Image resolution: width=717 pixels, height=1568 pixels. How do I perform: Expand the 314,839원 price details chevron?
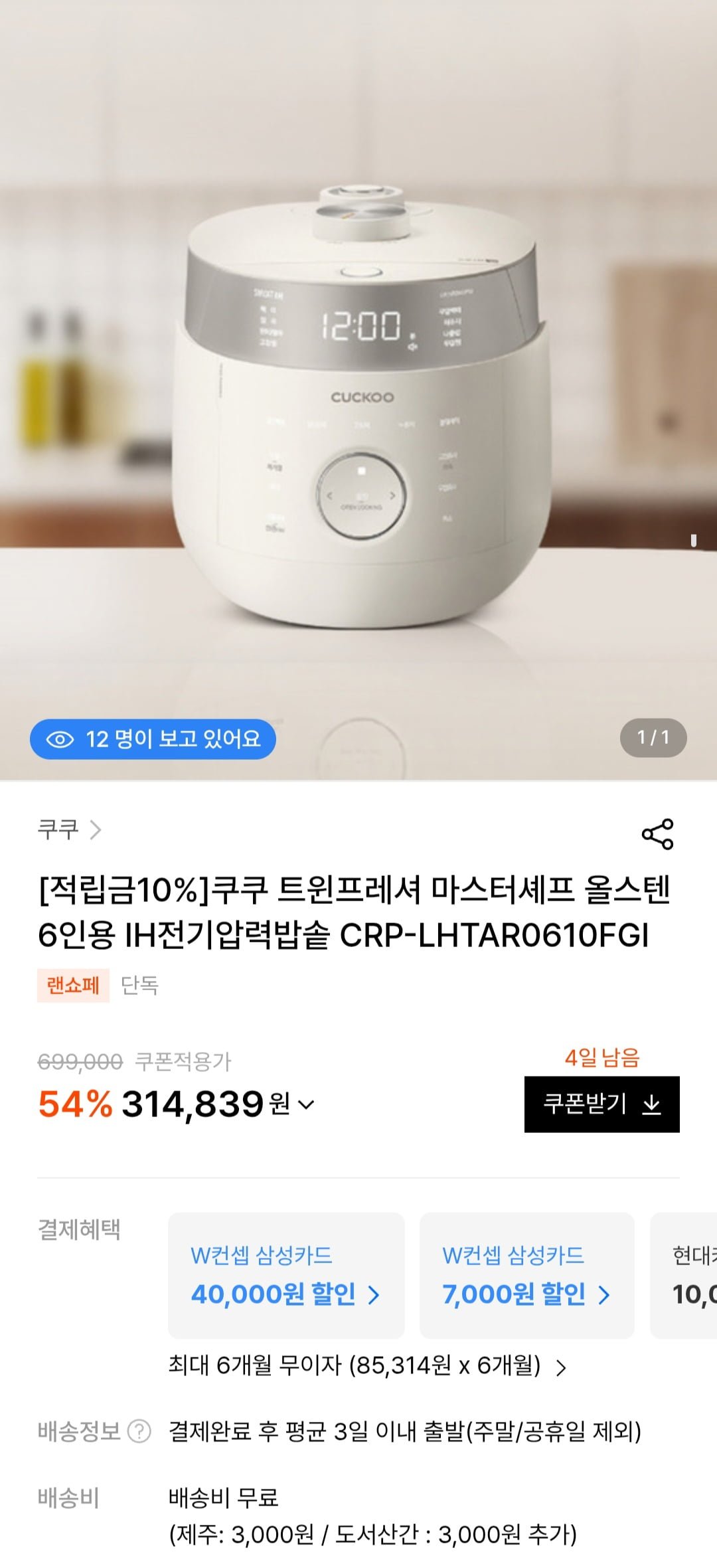point(306,1105)
